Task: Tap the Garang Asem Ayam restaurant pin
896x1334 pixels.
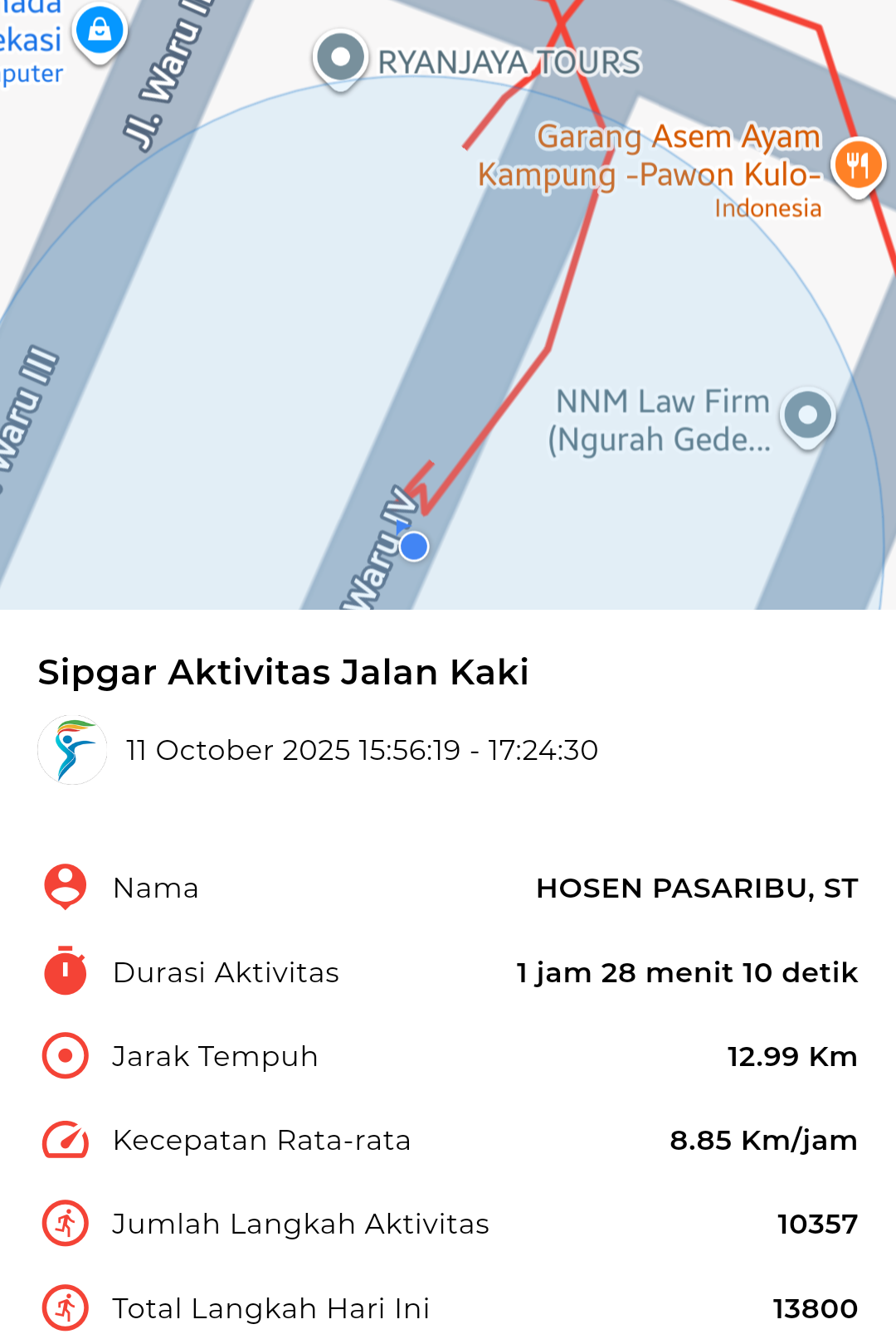Action: click(x=858, y=165)
